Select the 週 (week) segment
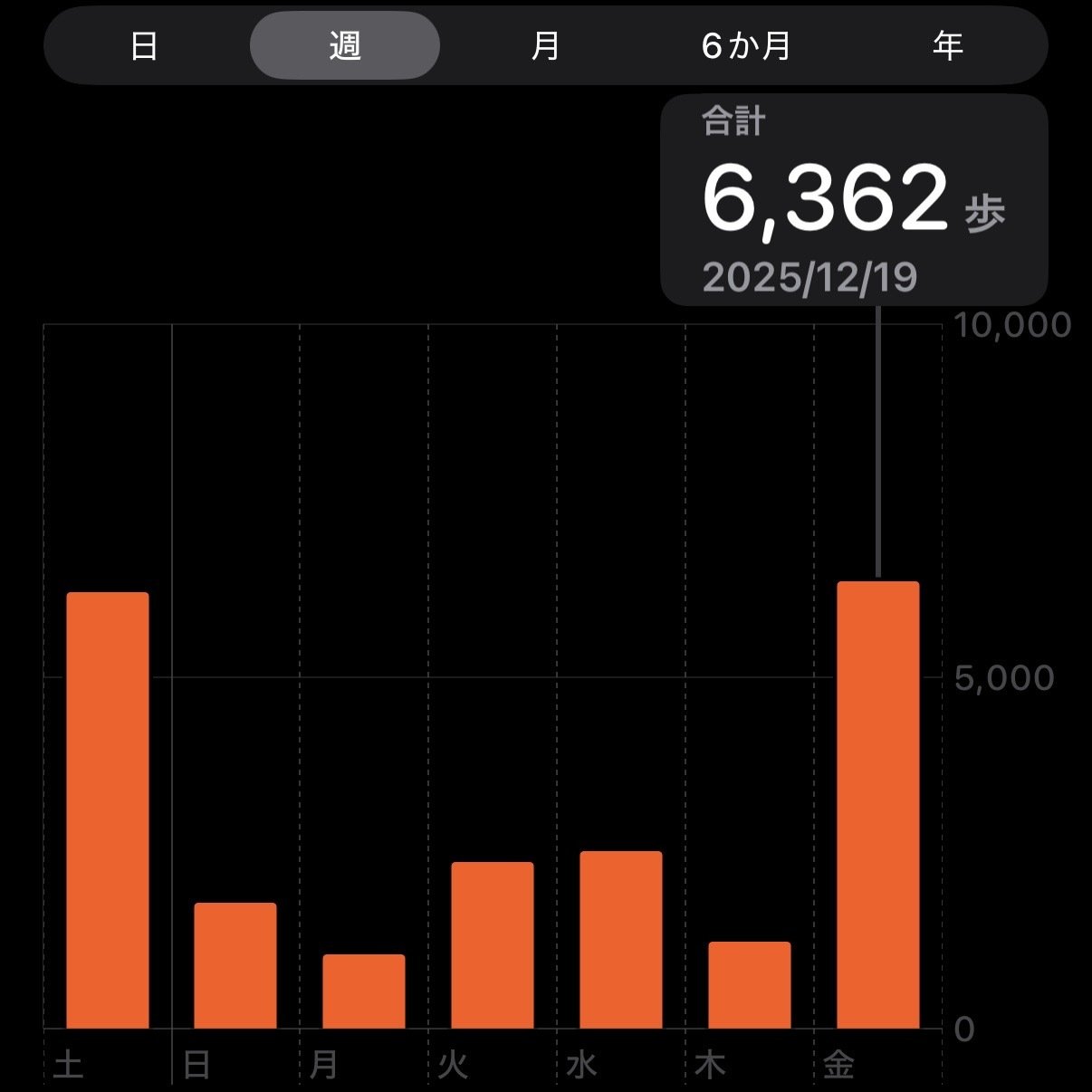This screenshot has width=1092, height=1092. tap(345, 45)
